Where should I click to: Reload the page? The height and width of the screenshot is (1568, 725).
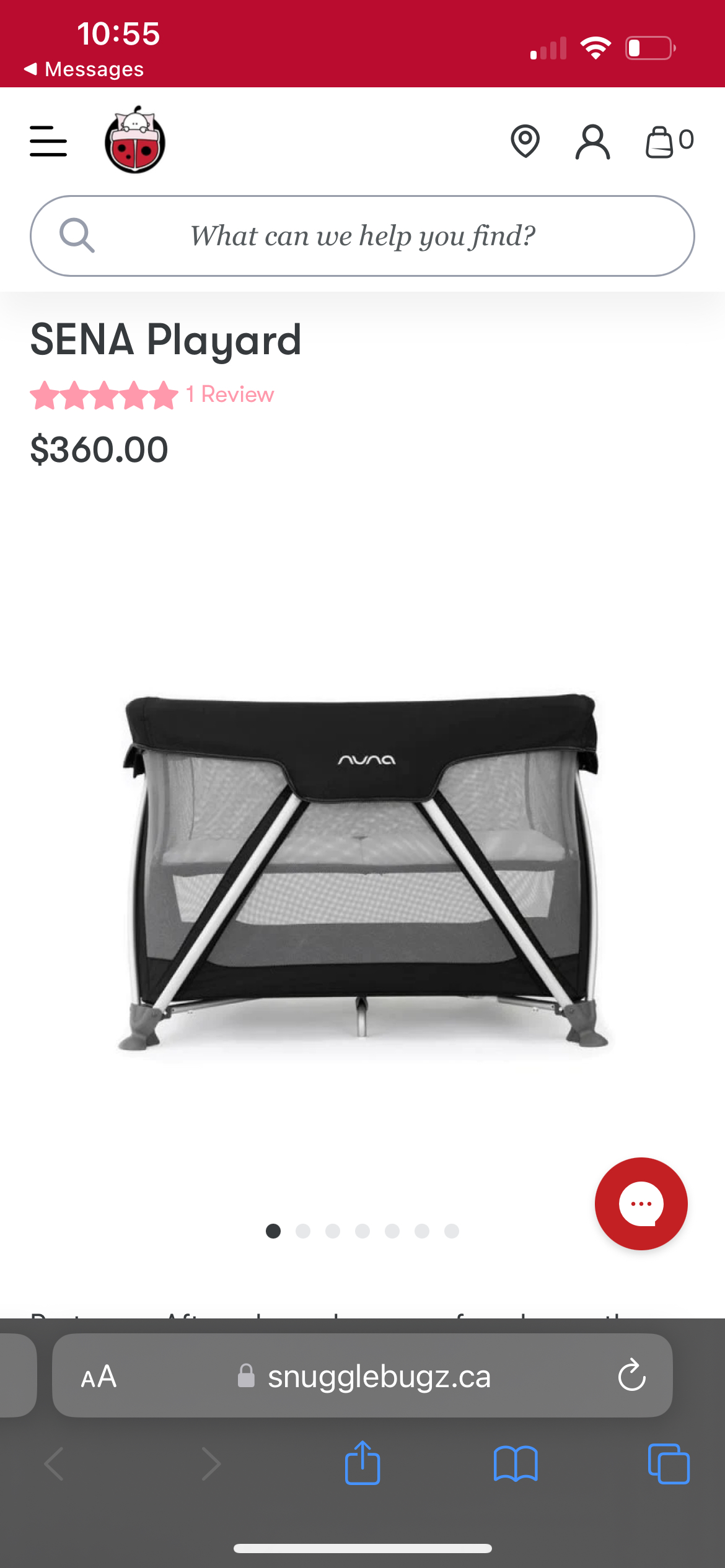(x=631, y=1375)
